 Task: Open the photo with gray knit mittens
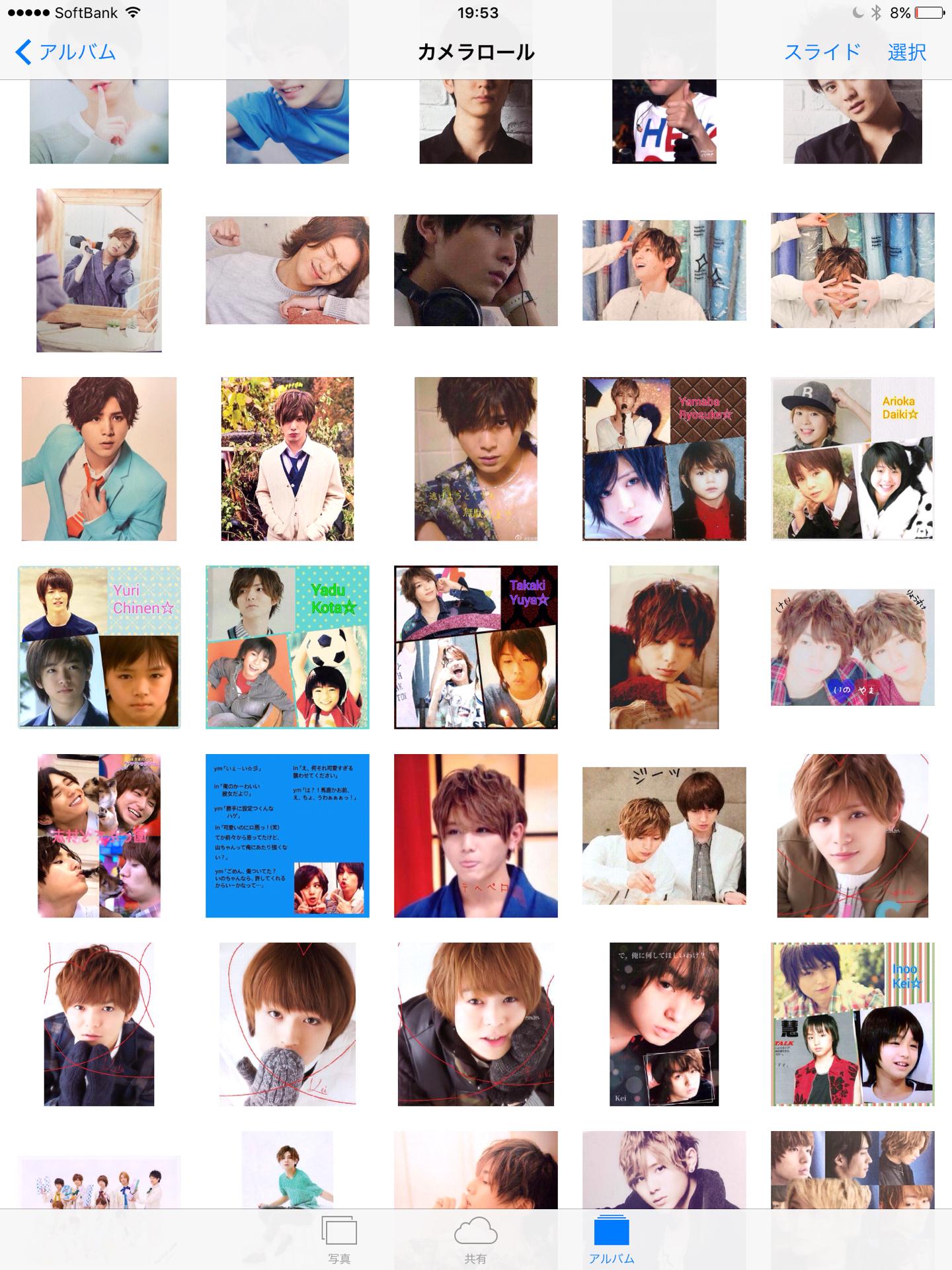[x=288, y=1024]
